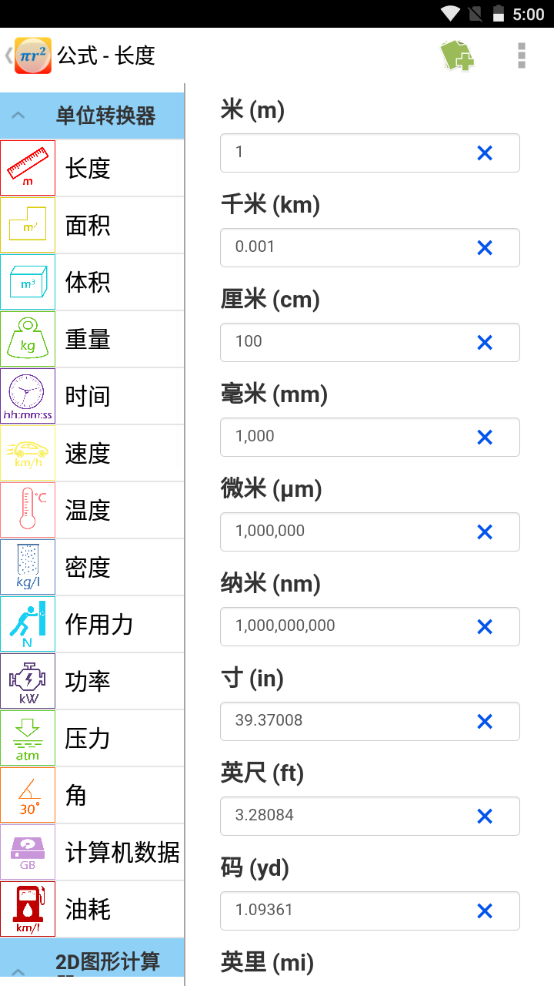Tap the green add-to-favorites tag icon
Image resolution: width=554 pixels, height=986 pixels.
click(x=457, y=55)
